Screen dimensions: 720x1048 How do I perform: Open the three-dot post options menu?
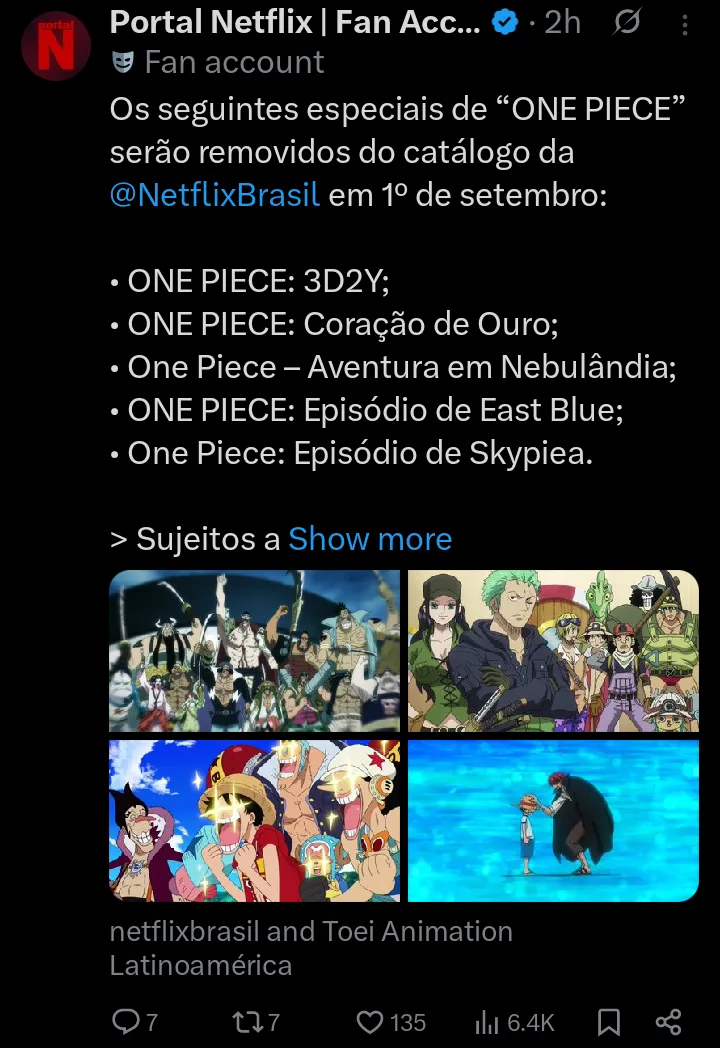point(686,22)
